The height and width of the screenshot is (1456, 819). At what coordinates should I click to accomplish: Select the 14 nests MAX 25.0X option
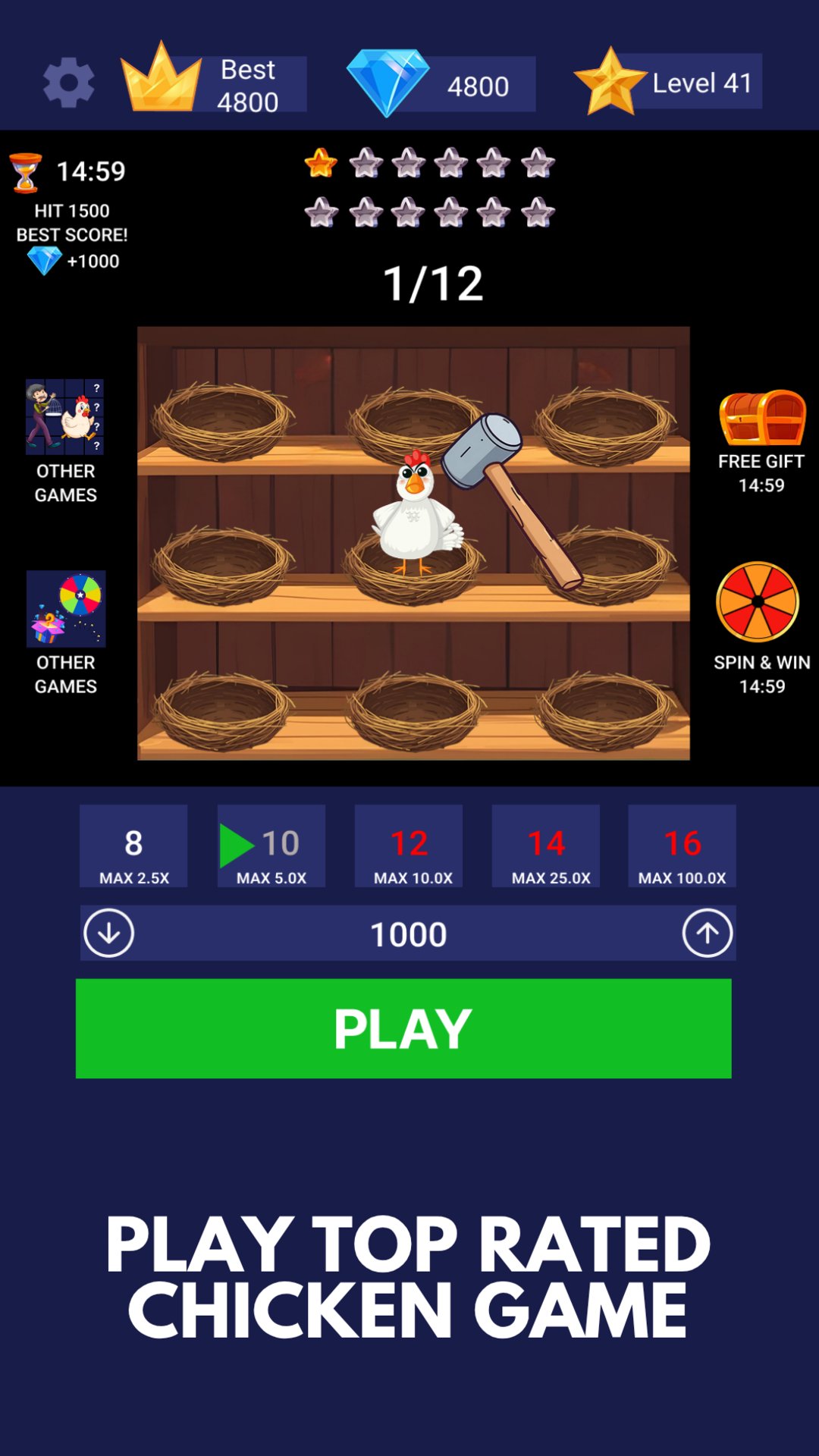545,846
